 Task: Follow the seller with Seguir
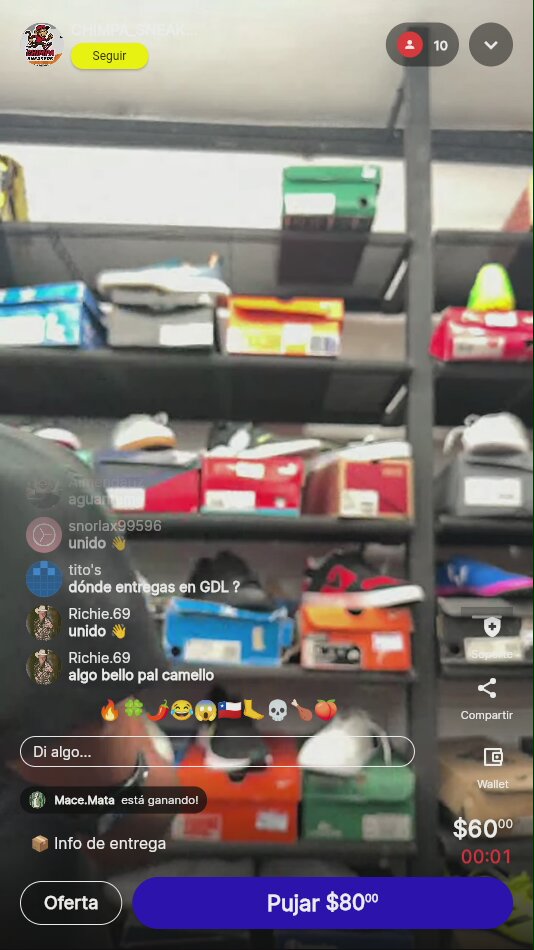pos(110,56)
